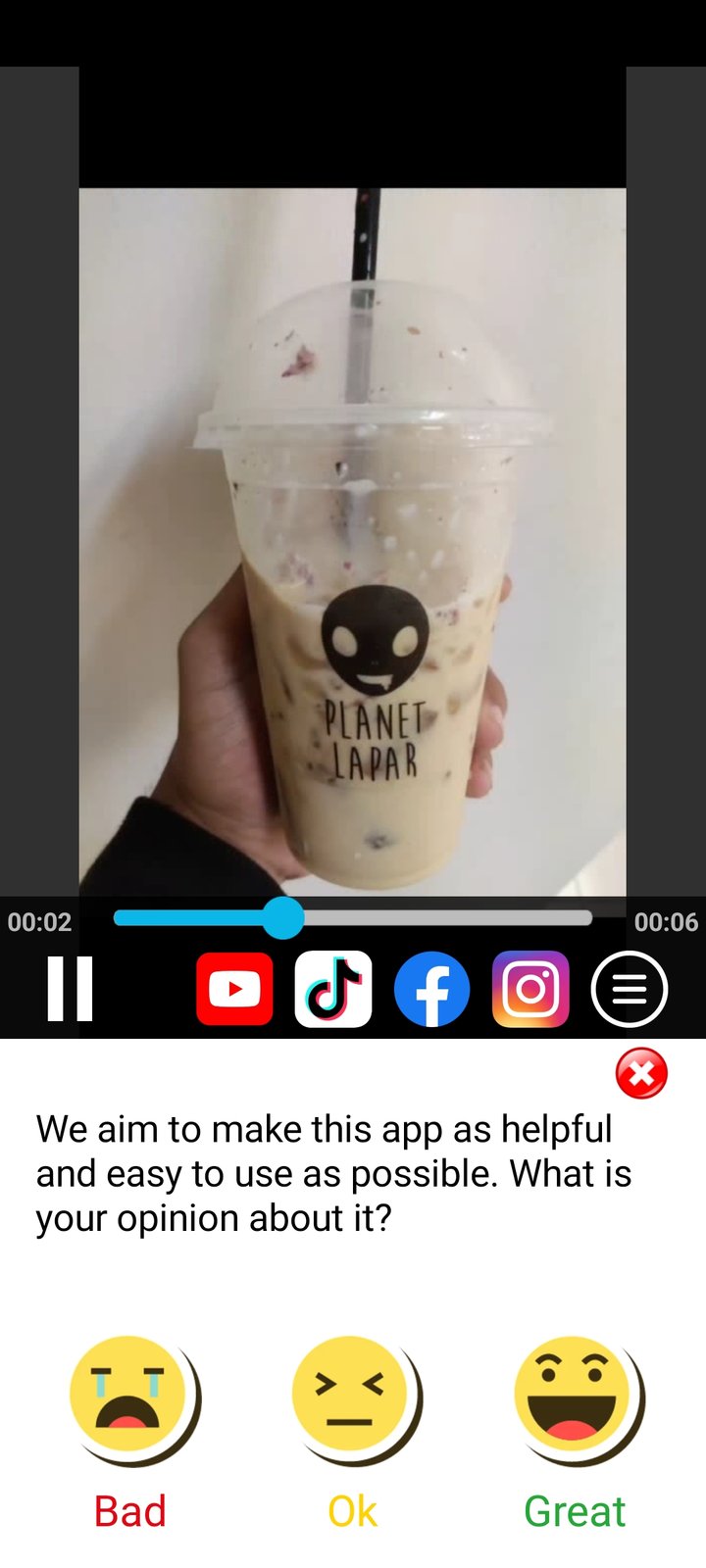Share video to YouTube
706x1568 pixels.
[234, 989]
